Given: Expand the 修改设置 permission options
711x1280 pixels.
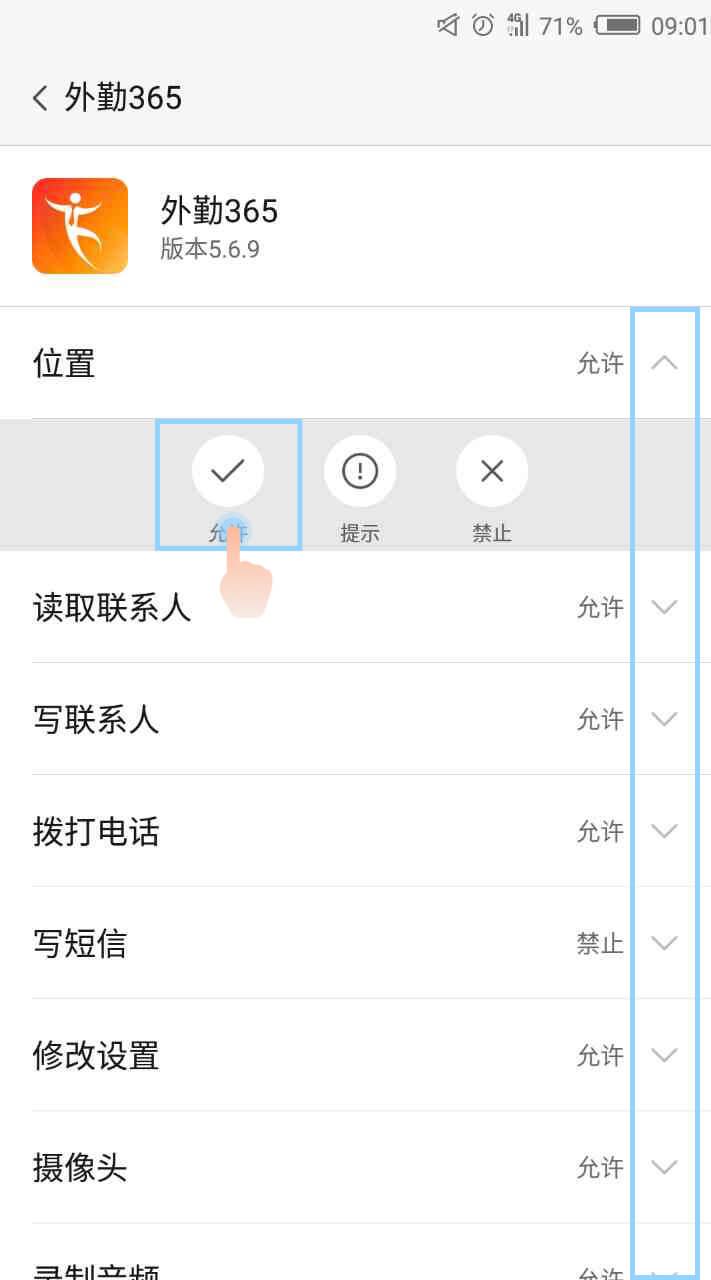Looking at the screenshot, I should tap(664, 1055).
